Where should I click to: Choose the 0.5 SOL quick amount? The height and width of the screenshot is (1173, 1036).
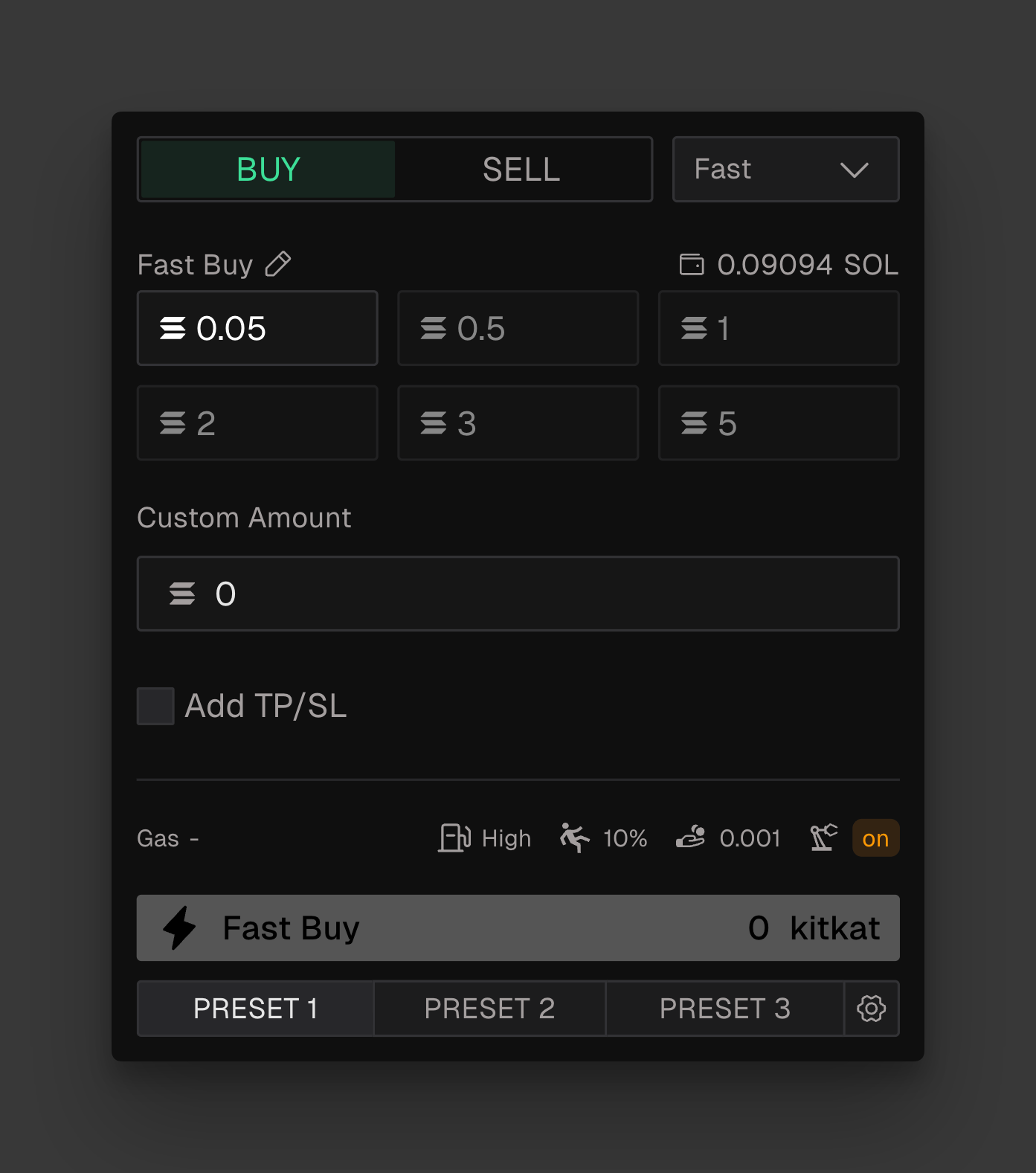518,328
